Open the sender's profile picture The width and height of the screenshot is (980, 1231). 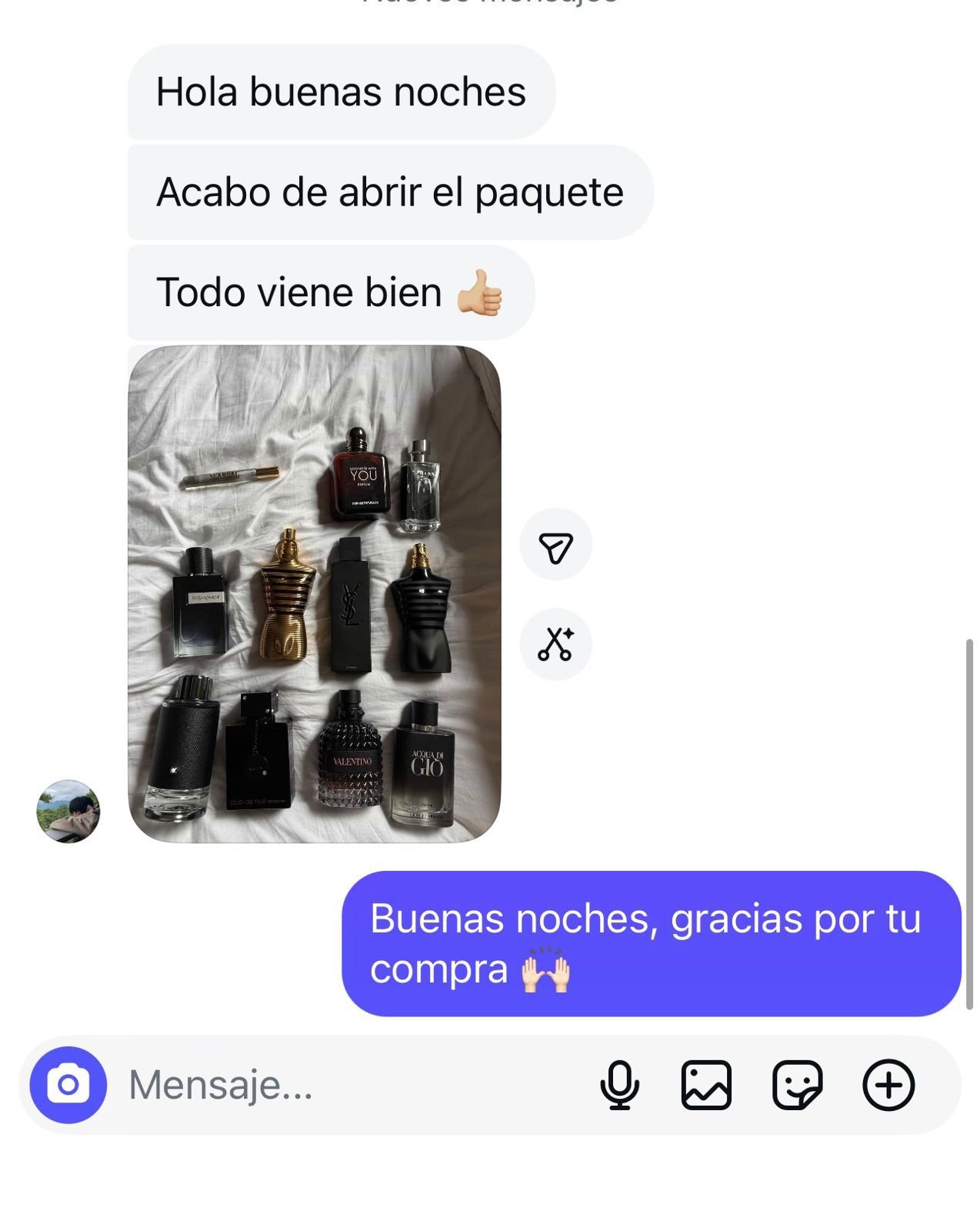click(x=68, y=812)
